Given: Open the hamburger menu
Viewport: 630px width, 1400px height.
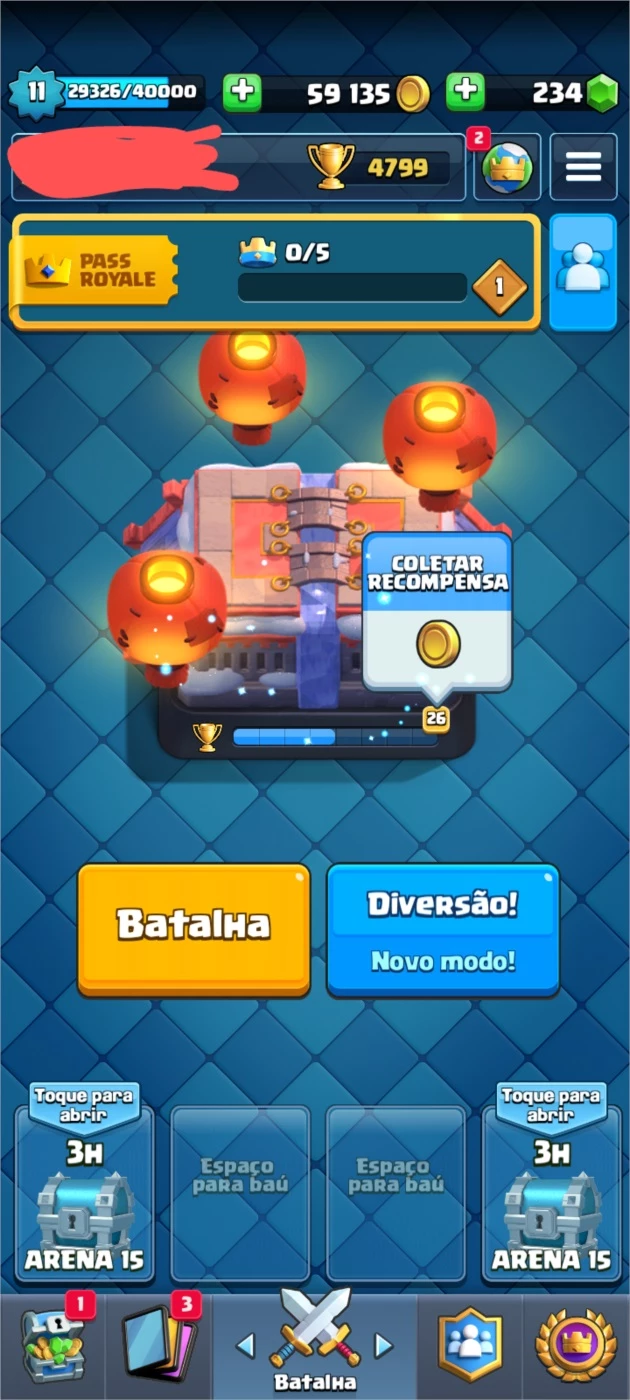Looking at the screenshot, I should point(583,167).
